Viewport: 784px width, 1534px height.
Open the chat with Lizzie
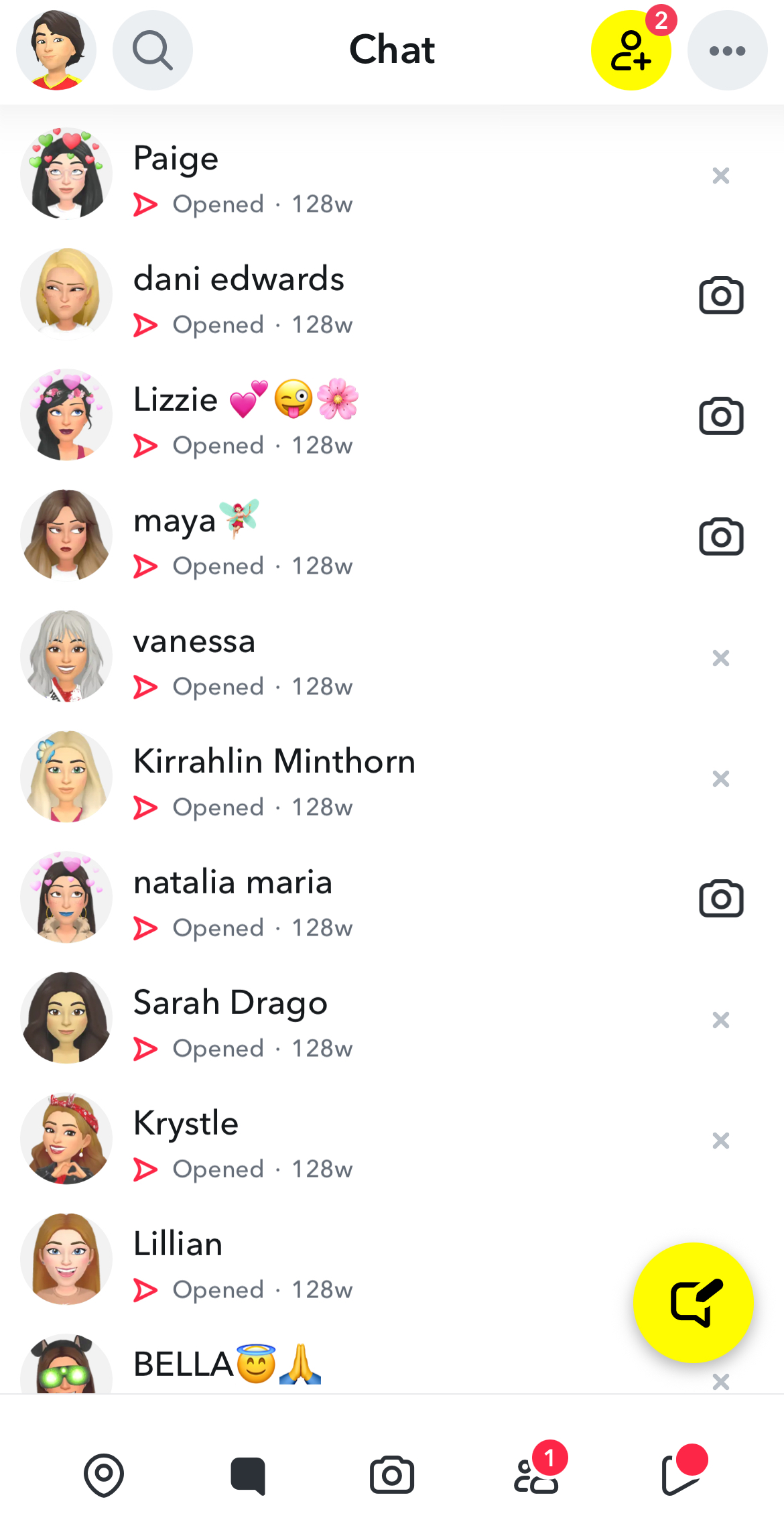click(335, 417)
